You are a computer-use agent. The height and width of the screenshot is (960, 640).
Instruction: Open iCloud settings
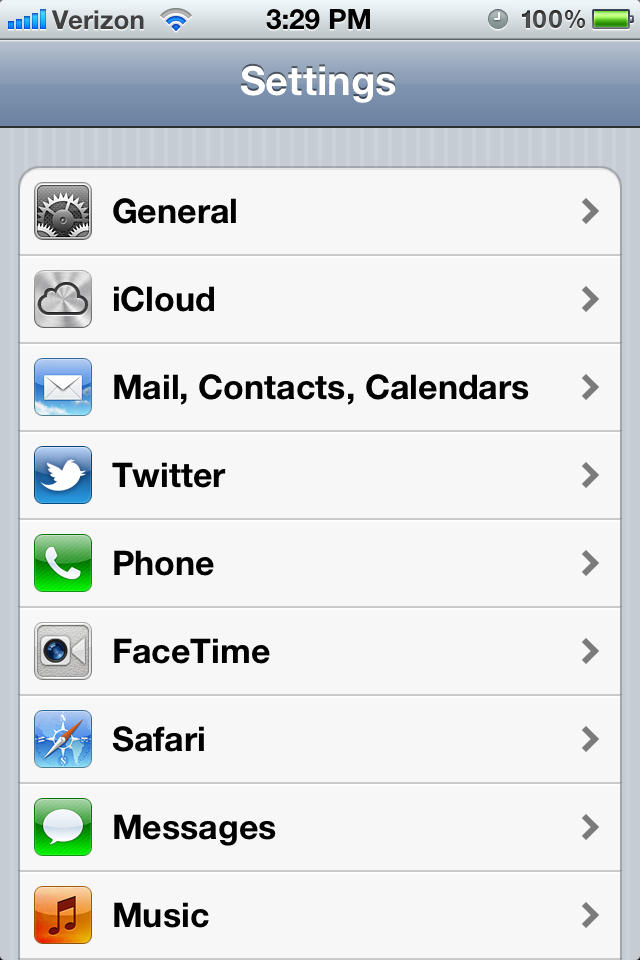(x=320, y=300)
